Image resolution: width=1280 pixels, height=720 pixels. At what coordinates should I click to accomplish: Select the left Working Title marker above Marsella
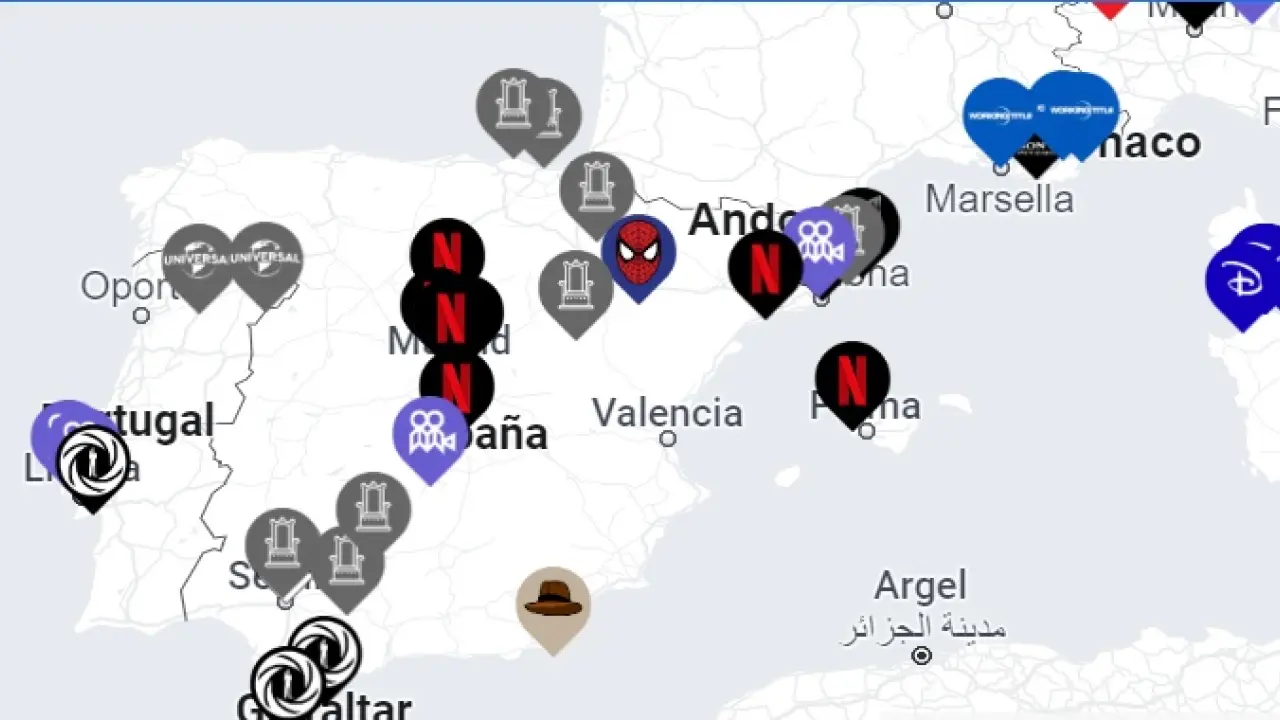(x=1000, y=117)
